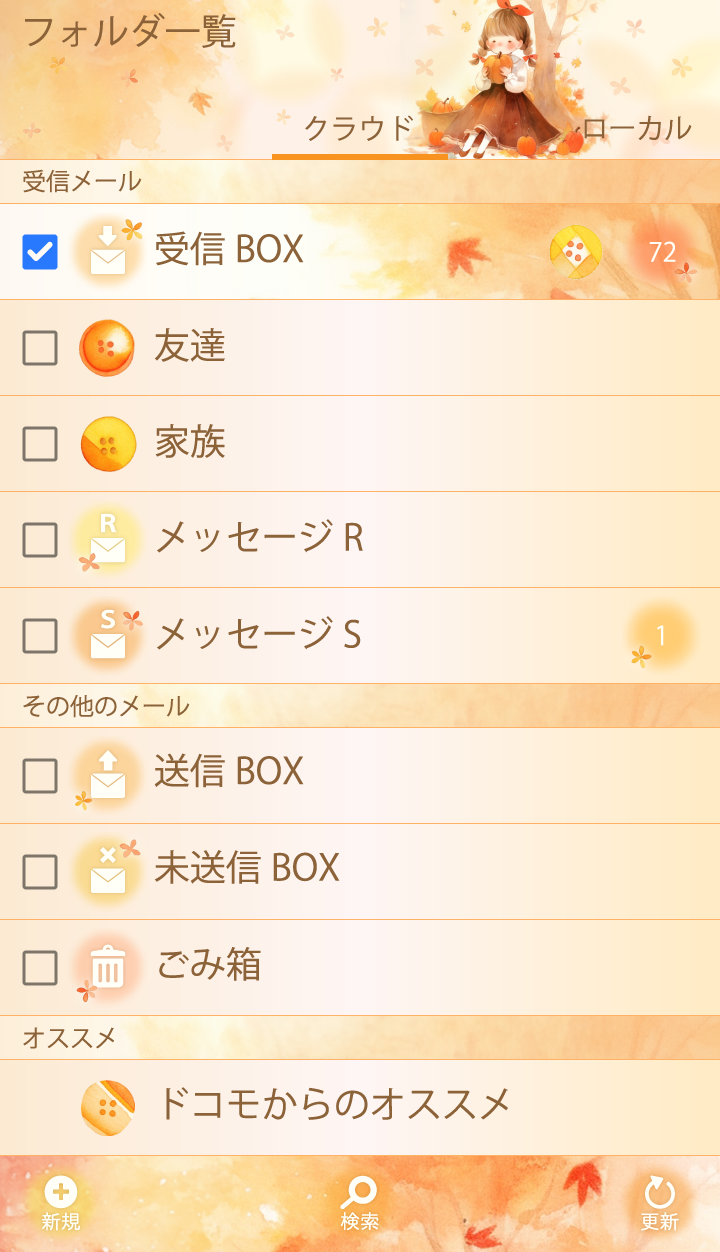Select the 送信 BOX checkbox
Viewport: 720px width, 1252px height.
(40, 776)
